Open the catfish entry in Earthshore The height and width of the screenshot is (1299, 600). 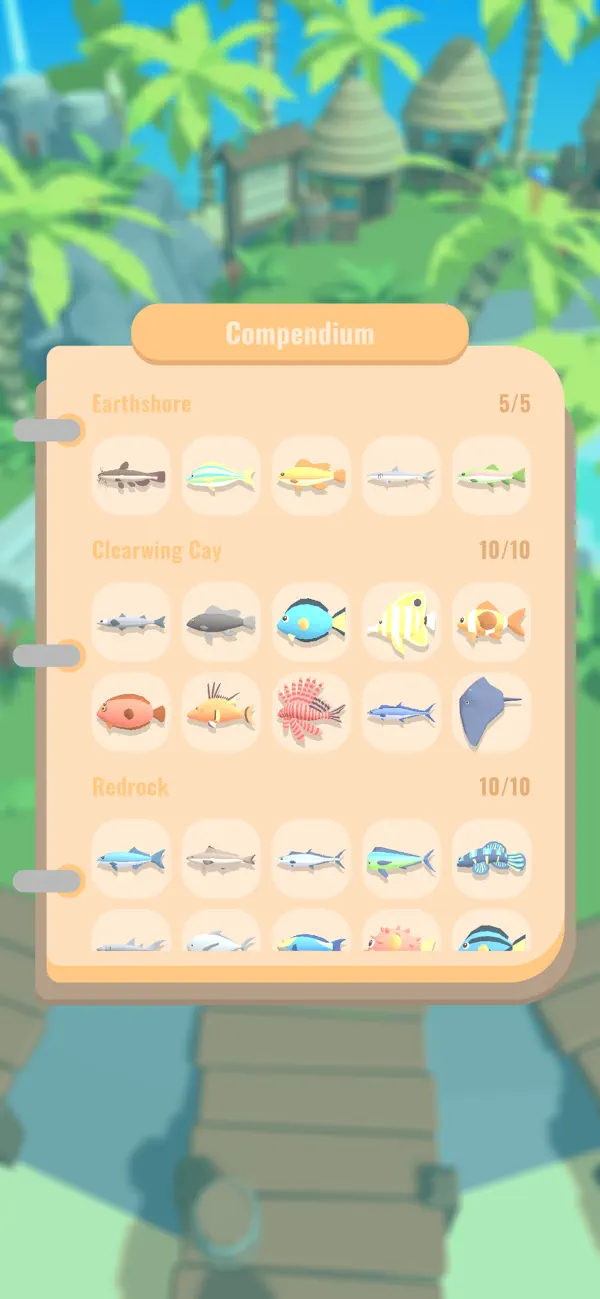point(131,476)
